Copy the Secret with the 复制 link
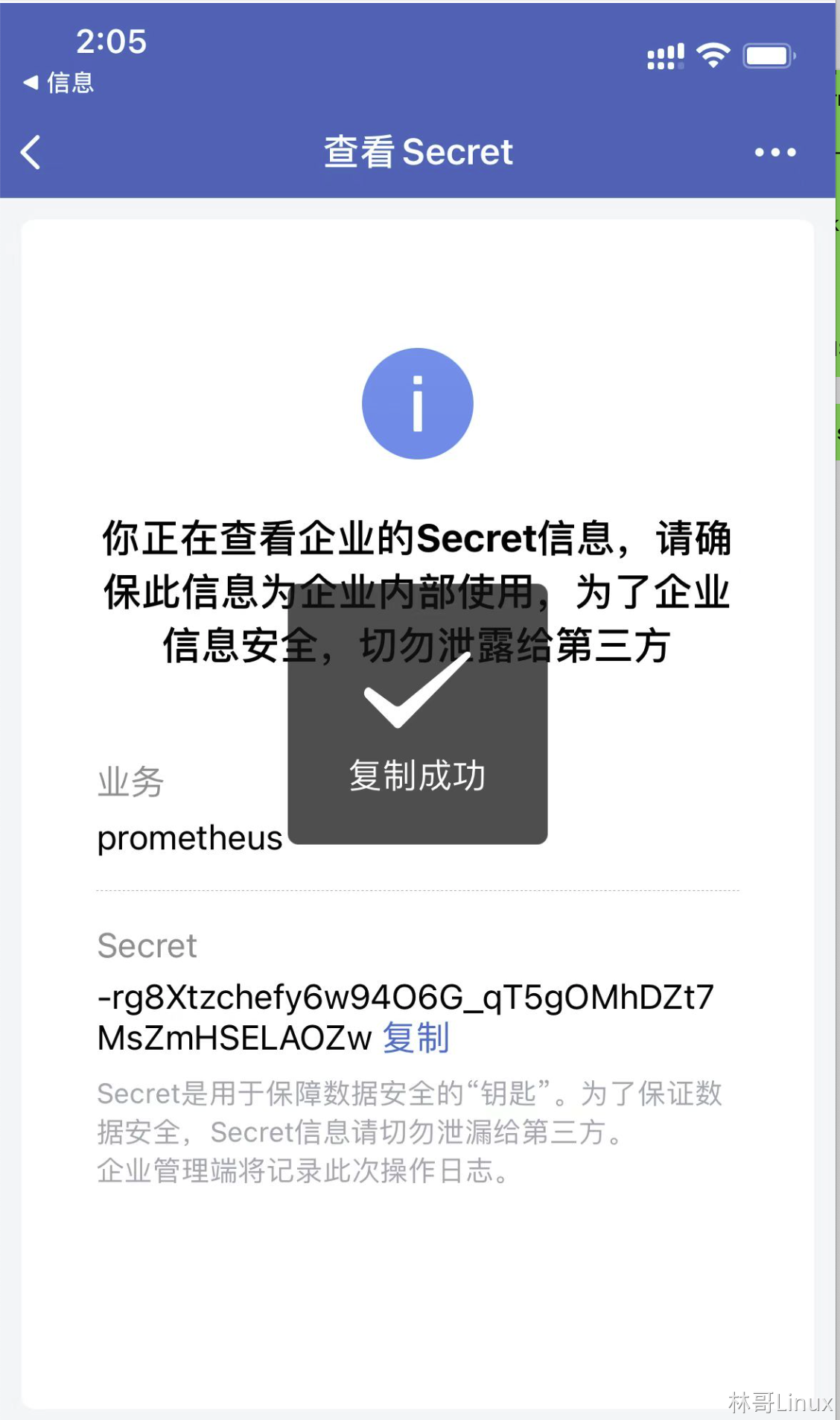840x1420 pixels. [416, 1038]
